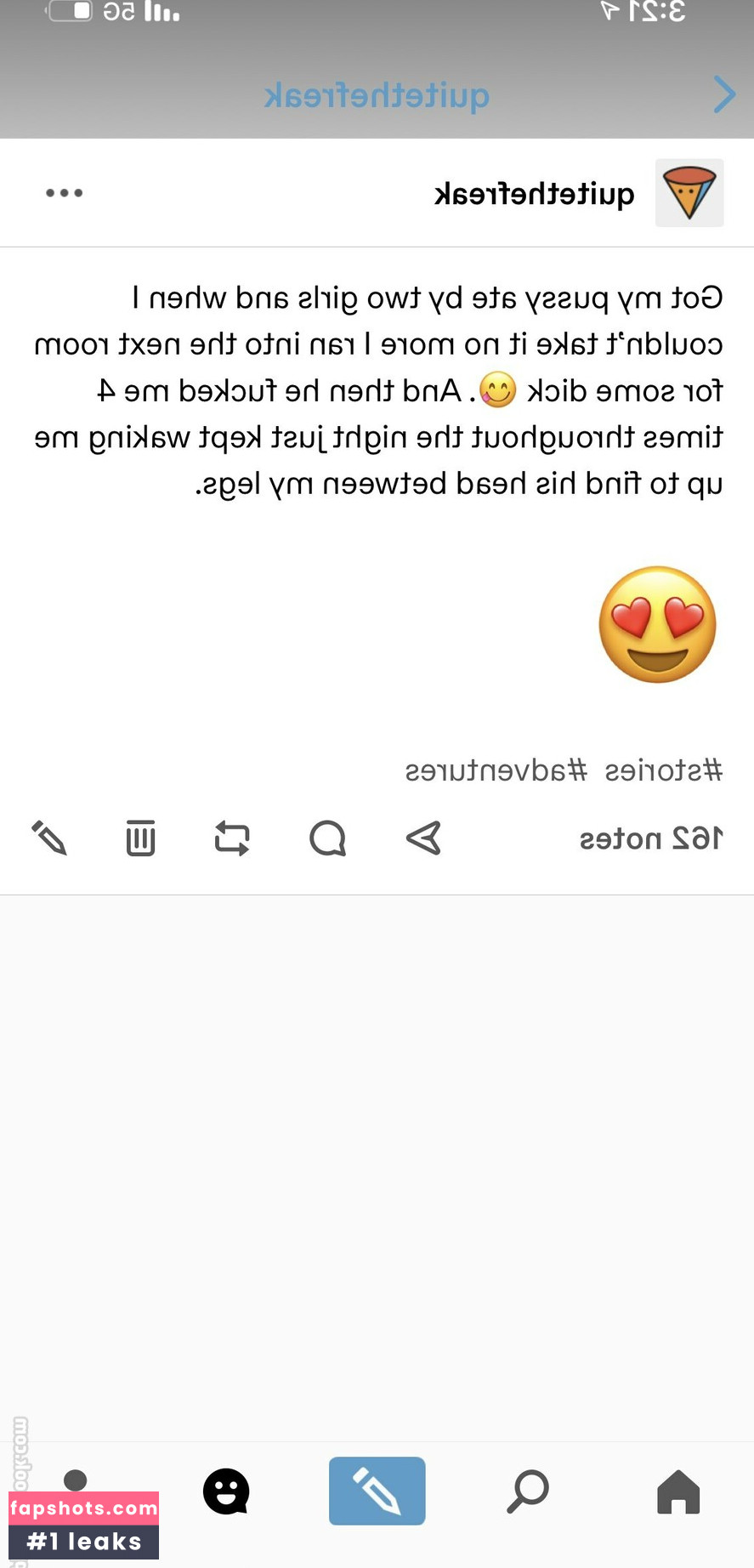The height and width of the screenshot is (1568, 754).
Task: Open the Search tab magnifier
Action: click(528, 1491)
